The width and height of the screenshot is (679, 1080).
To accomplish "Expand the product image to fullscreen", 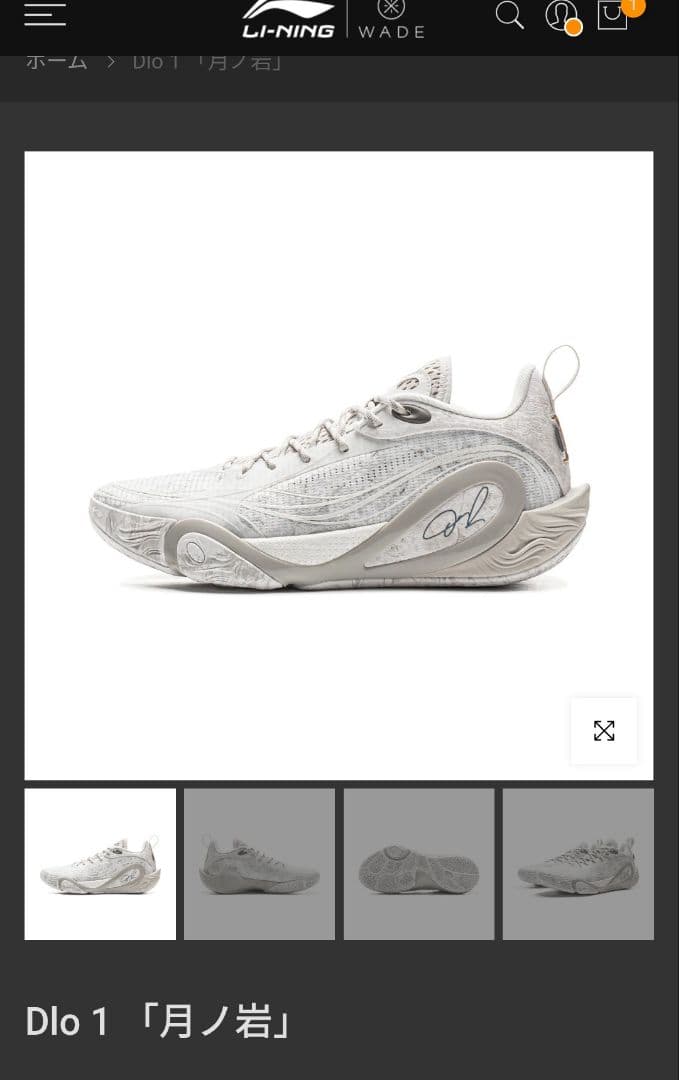I will point(604,731).
